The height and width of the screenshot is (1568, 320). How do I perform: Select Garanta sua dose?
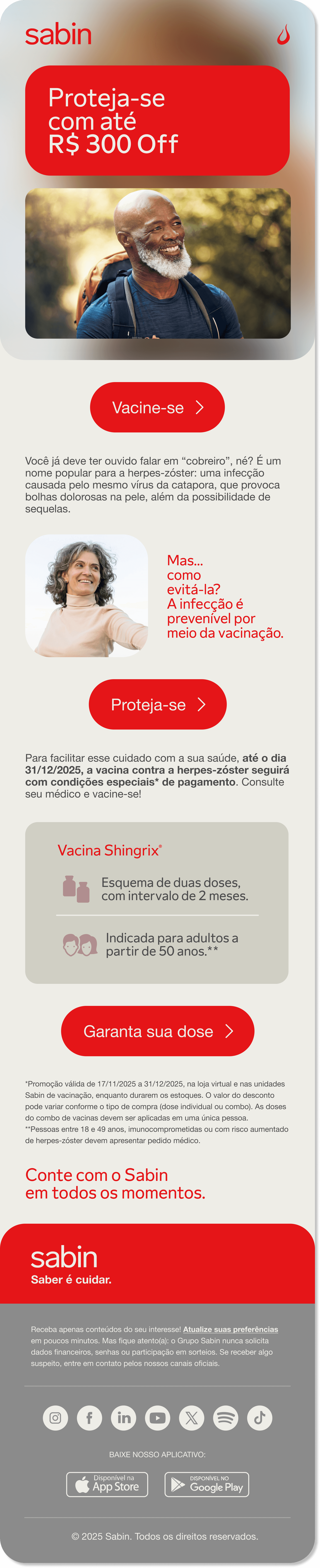[x=157, y=1031]
